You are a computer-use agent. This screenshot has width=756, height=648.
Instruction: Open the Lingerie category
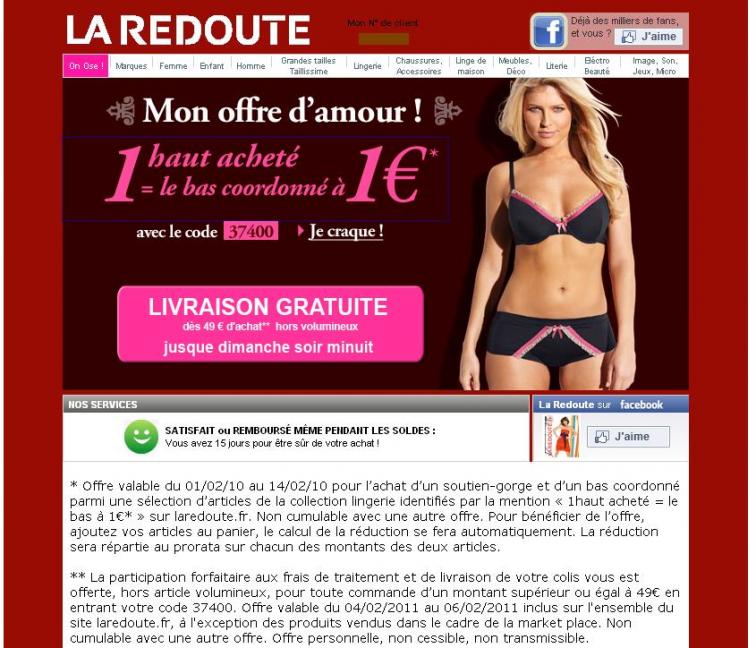367,66
